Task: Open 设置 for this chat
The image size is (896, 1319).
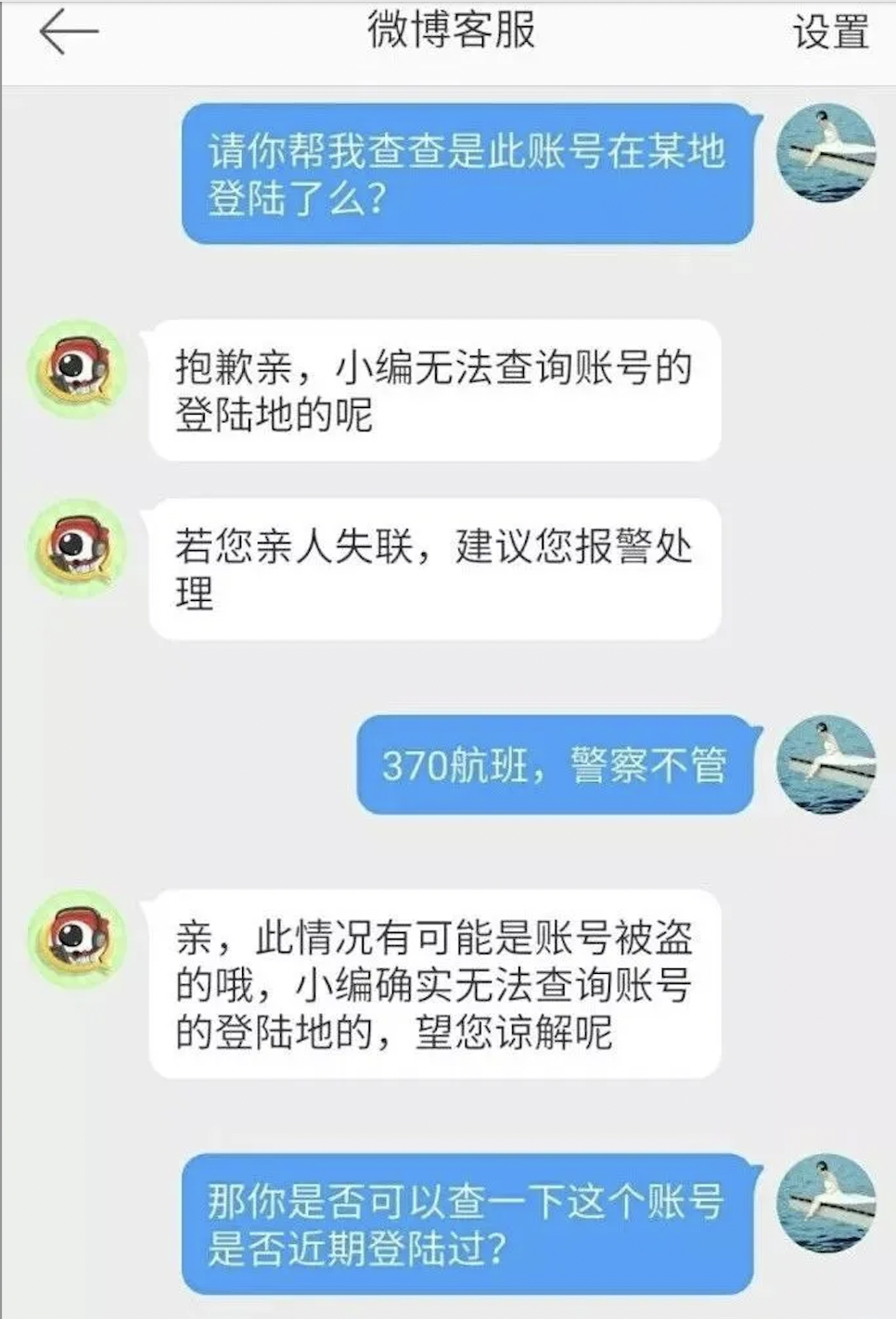Action: [830, 32]
